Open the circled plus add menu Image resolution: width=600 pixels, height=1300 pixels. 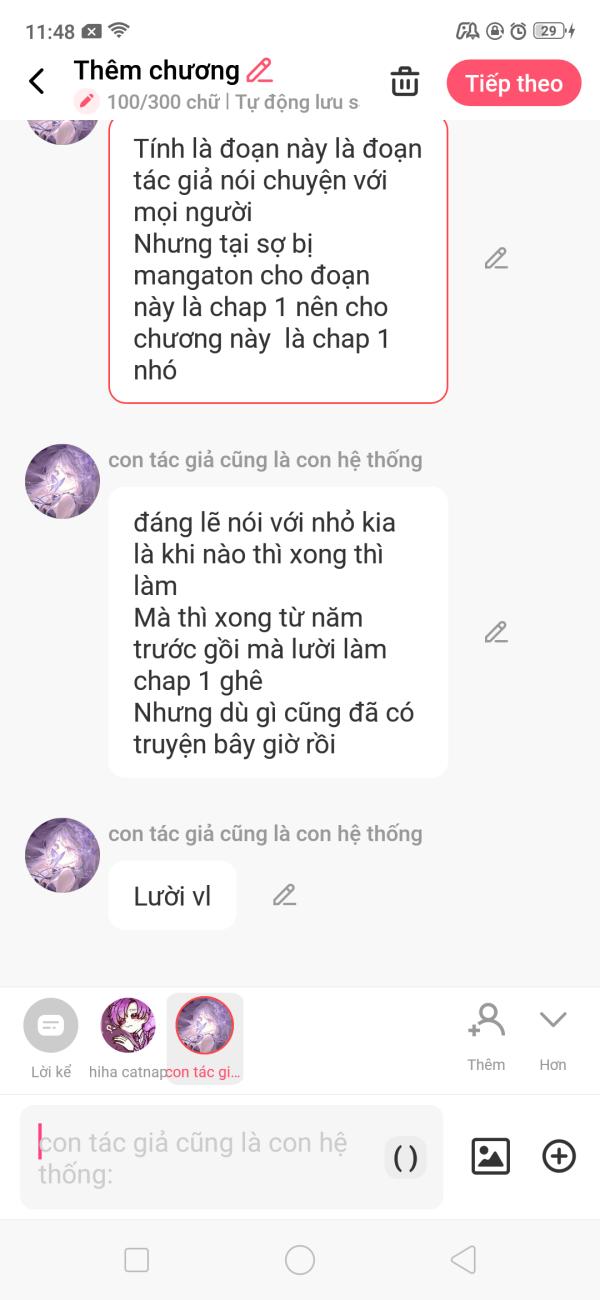point(559,1156)
